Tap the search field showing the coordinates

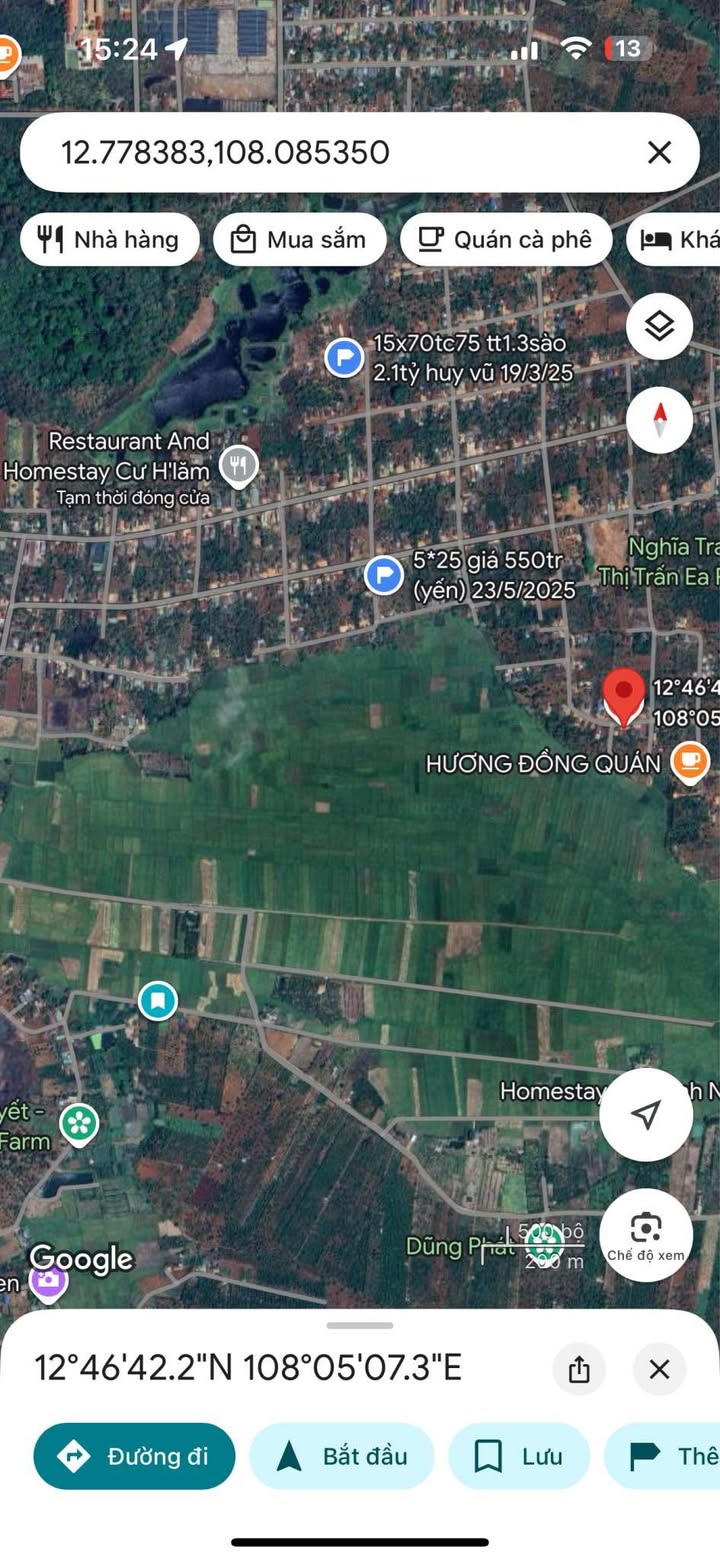340,153
